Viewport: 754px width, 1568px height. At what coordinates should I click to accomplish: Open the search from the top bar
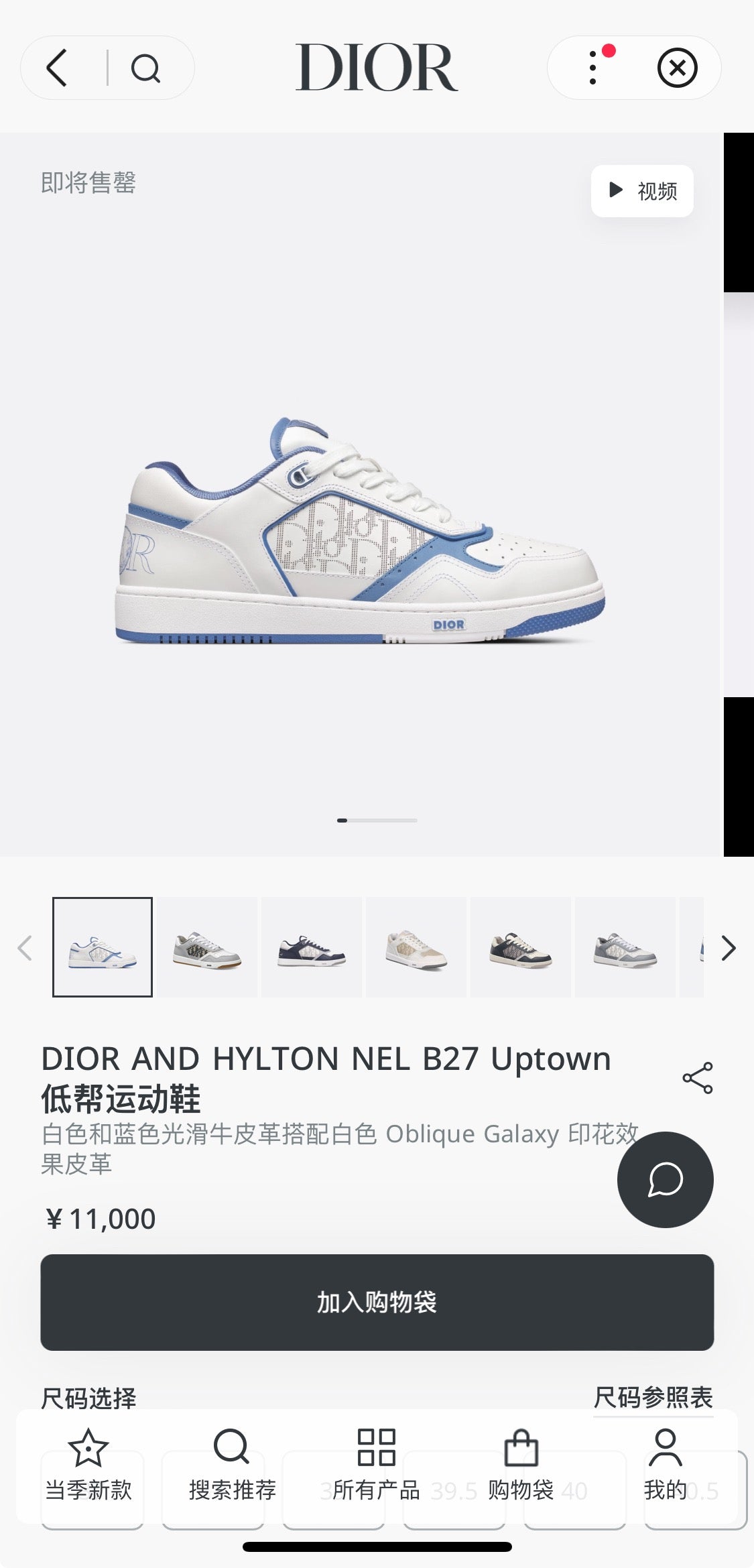click(x=146, y=68)
